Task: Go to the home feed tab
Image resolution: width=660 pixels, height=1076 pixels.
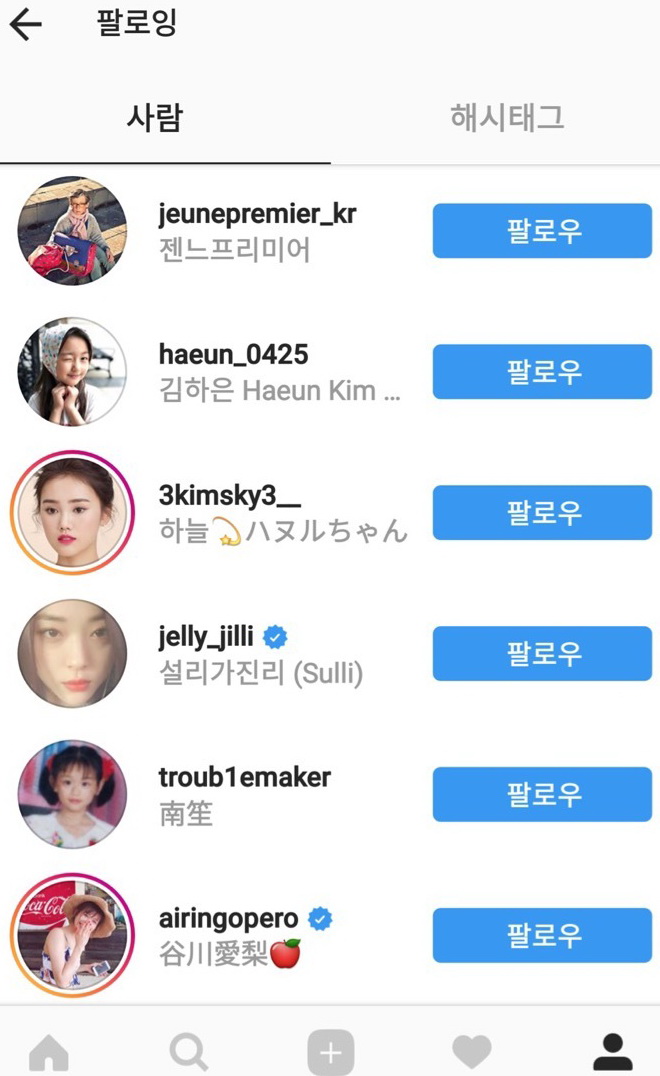Action: pyautogui.click(x=49, y=1052)
